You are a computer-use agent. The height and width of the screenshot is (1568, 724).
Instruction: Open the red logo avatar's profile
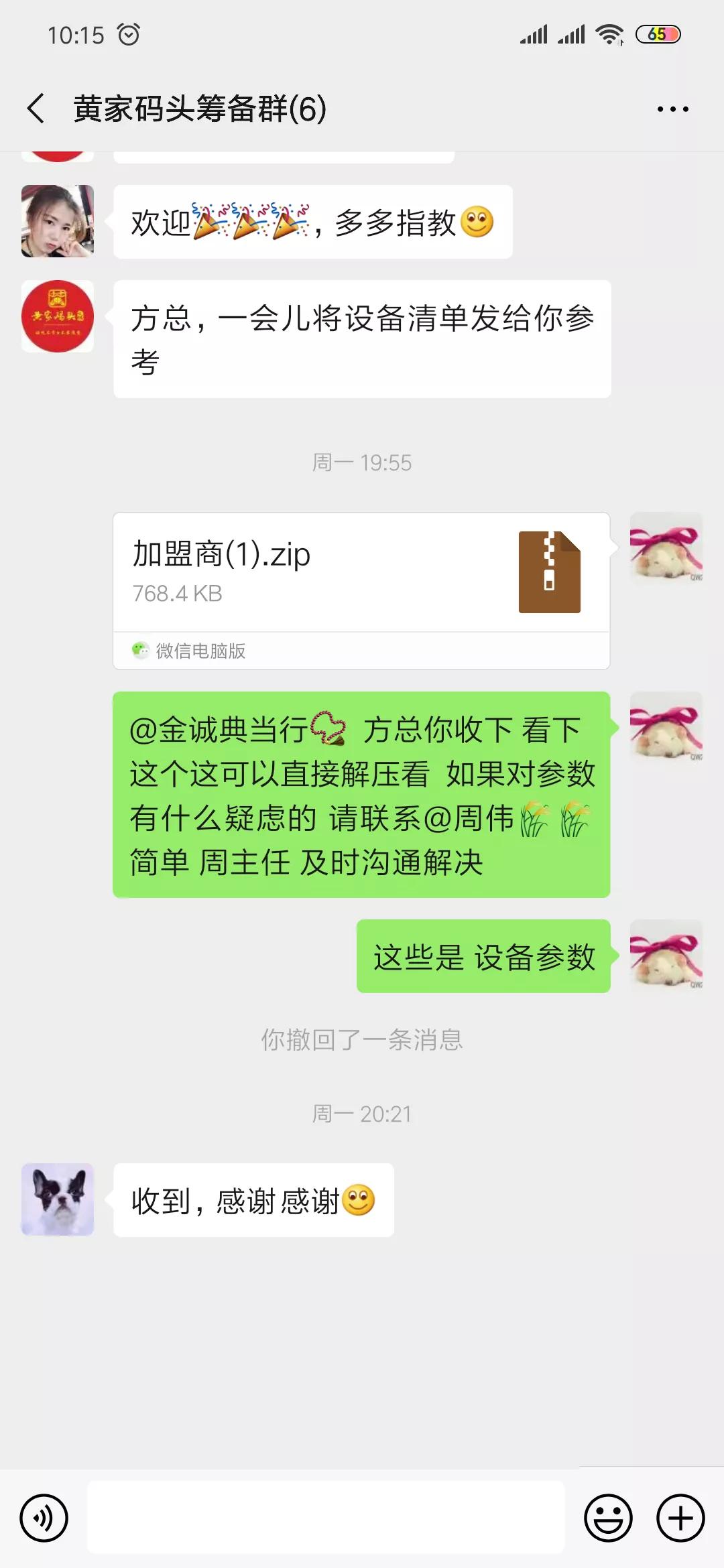[x=58, y=316]
